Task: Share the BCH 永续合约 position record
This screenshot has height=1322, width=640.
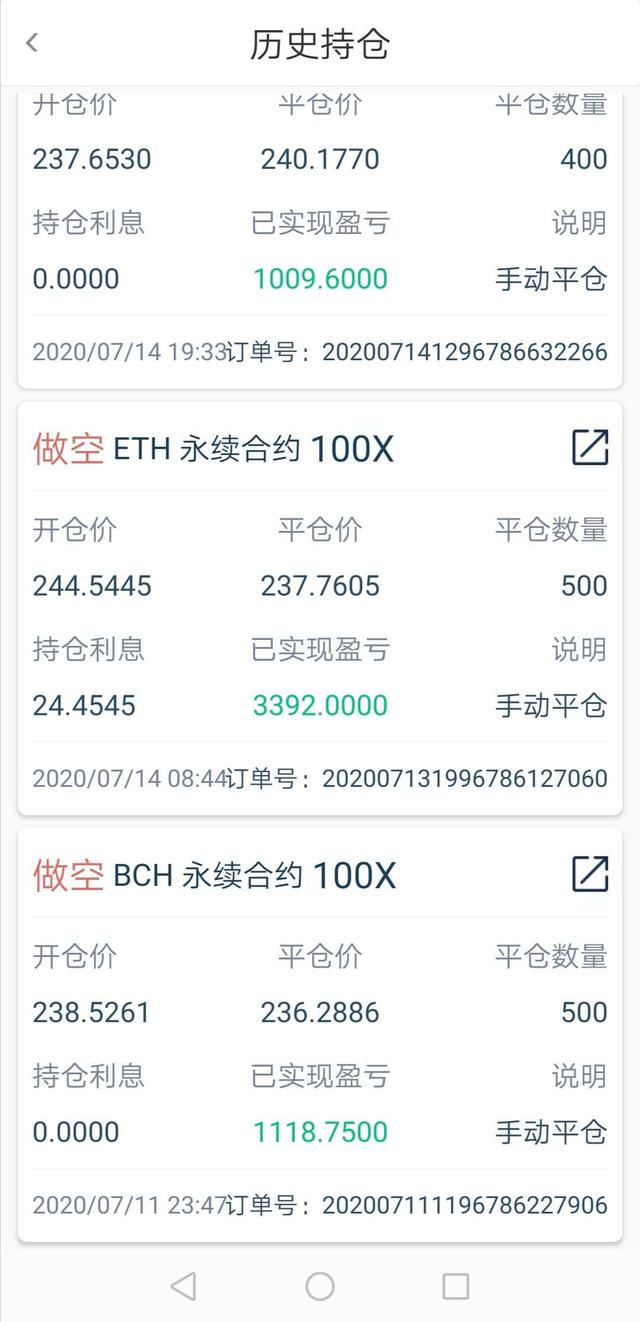Action: pyautogui.click(x=590, y=874)
